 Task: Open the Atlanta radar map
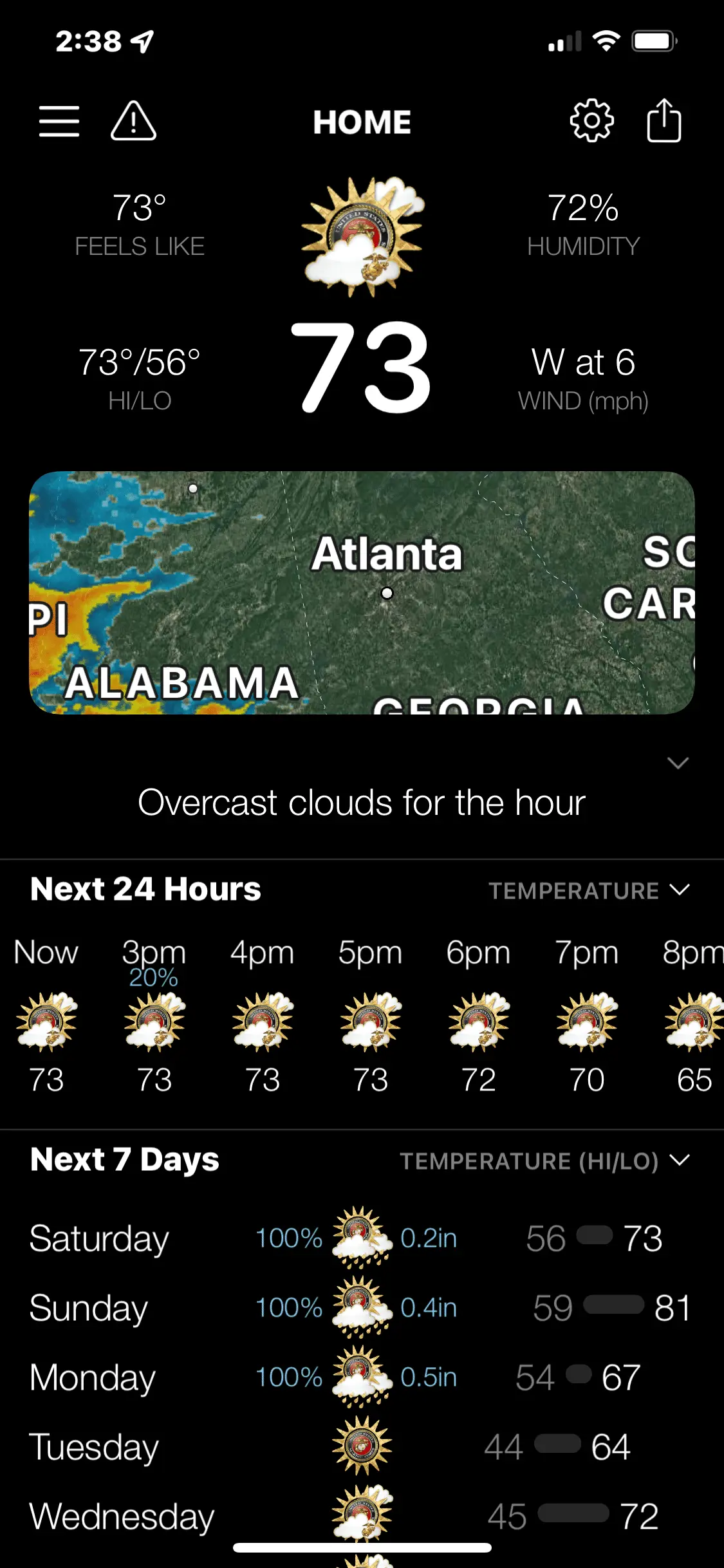point(362,592)
